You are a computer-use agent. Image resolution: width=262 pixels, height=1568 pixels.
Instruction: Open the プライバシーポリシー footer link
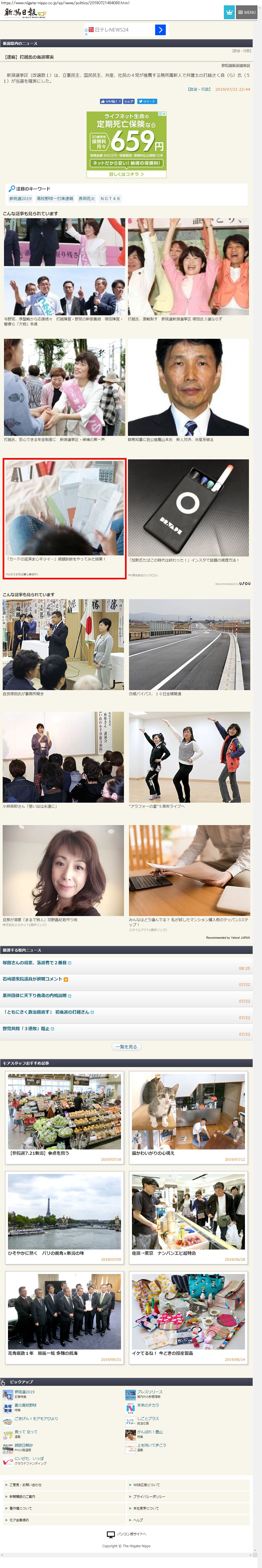(x=149, y=1497)
